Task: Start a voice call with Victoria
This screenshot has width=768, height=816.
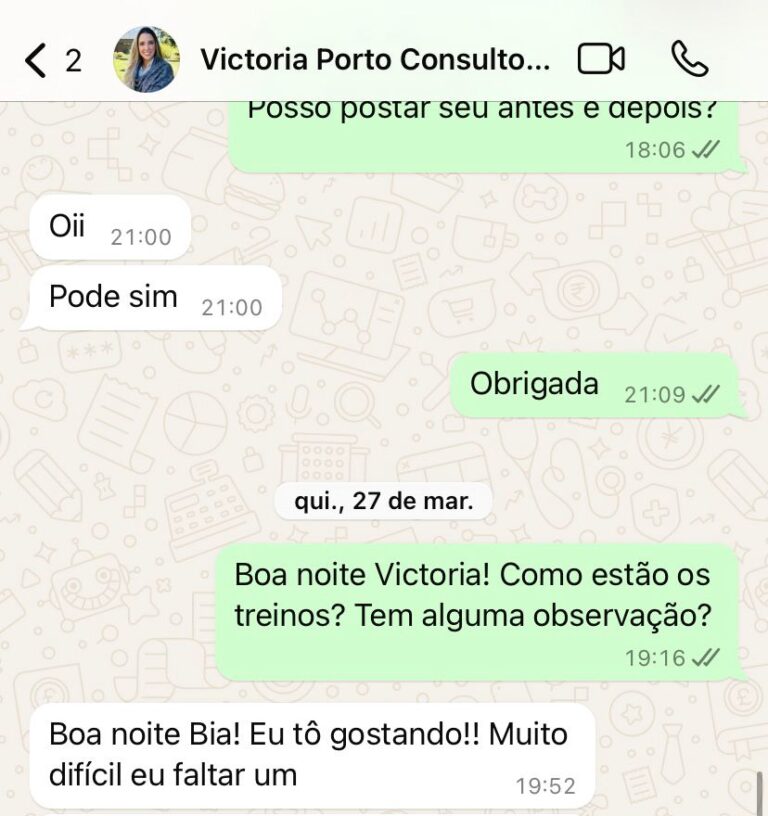Action: coord(689,60)
